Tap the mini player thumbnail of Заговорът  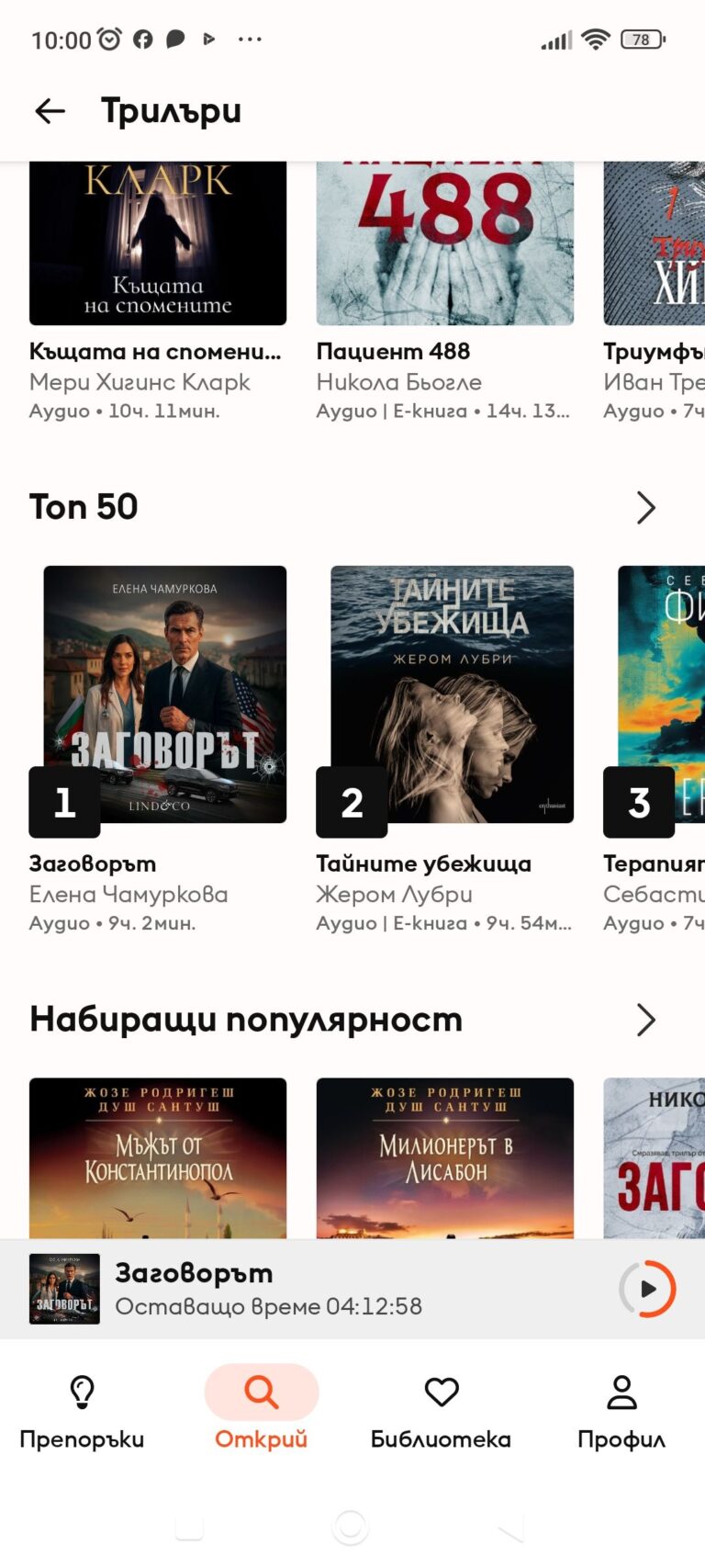(64, 1288)
